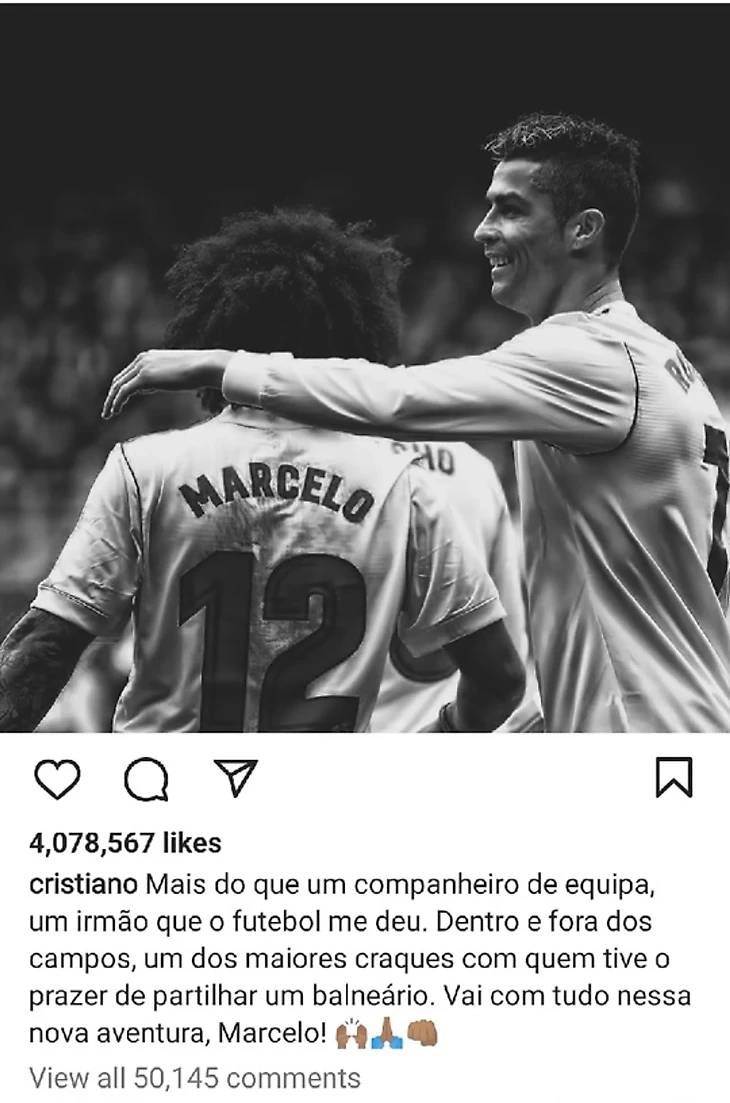View all 50,145 comments
The width and height of the screenshot is (730, 1103).
195,1078
